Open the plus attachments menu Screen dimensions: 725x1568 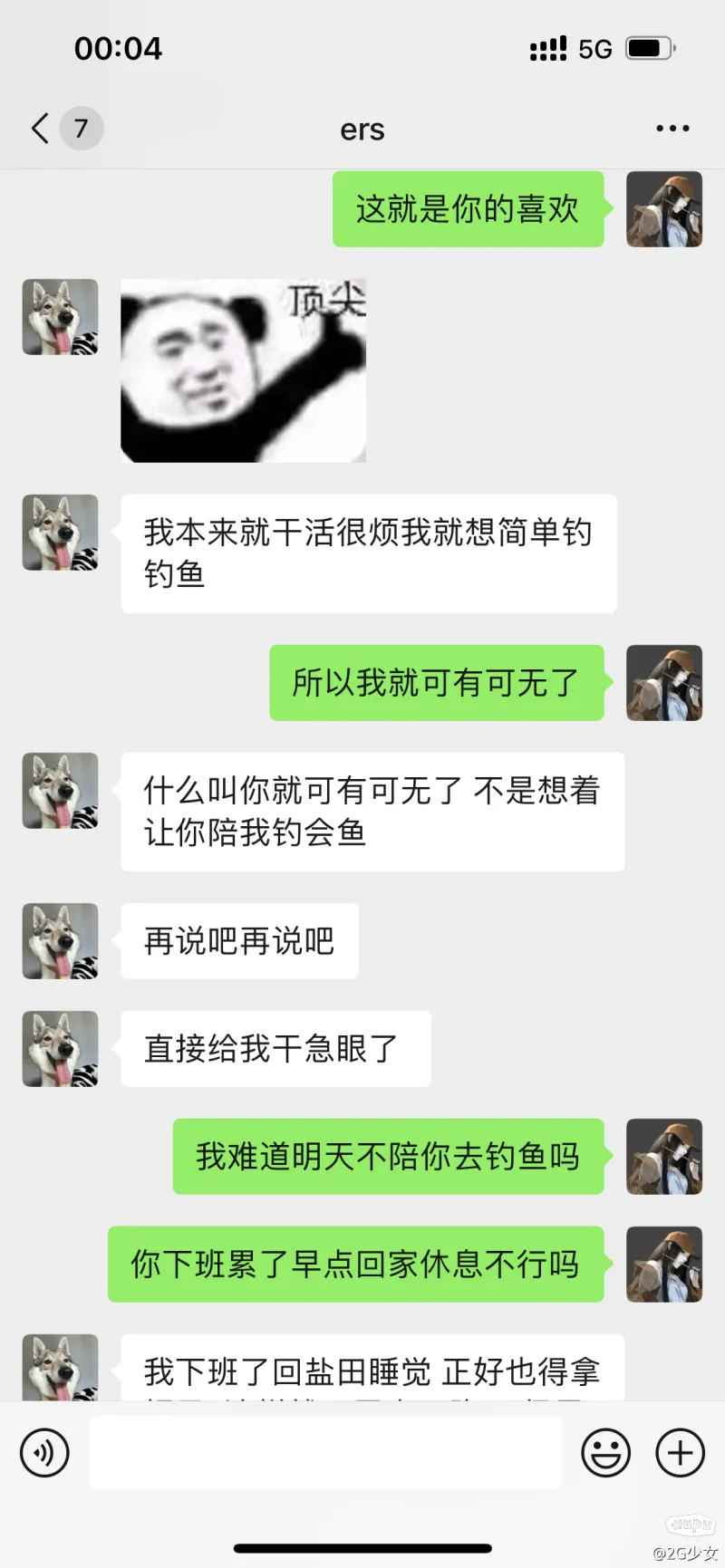pyautogui.click(x=680, y=1453)
